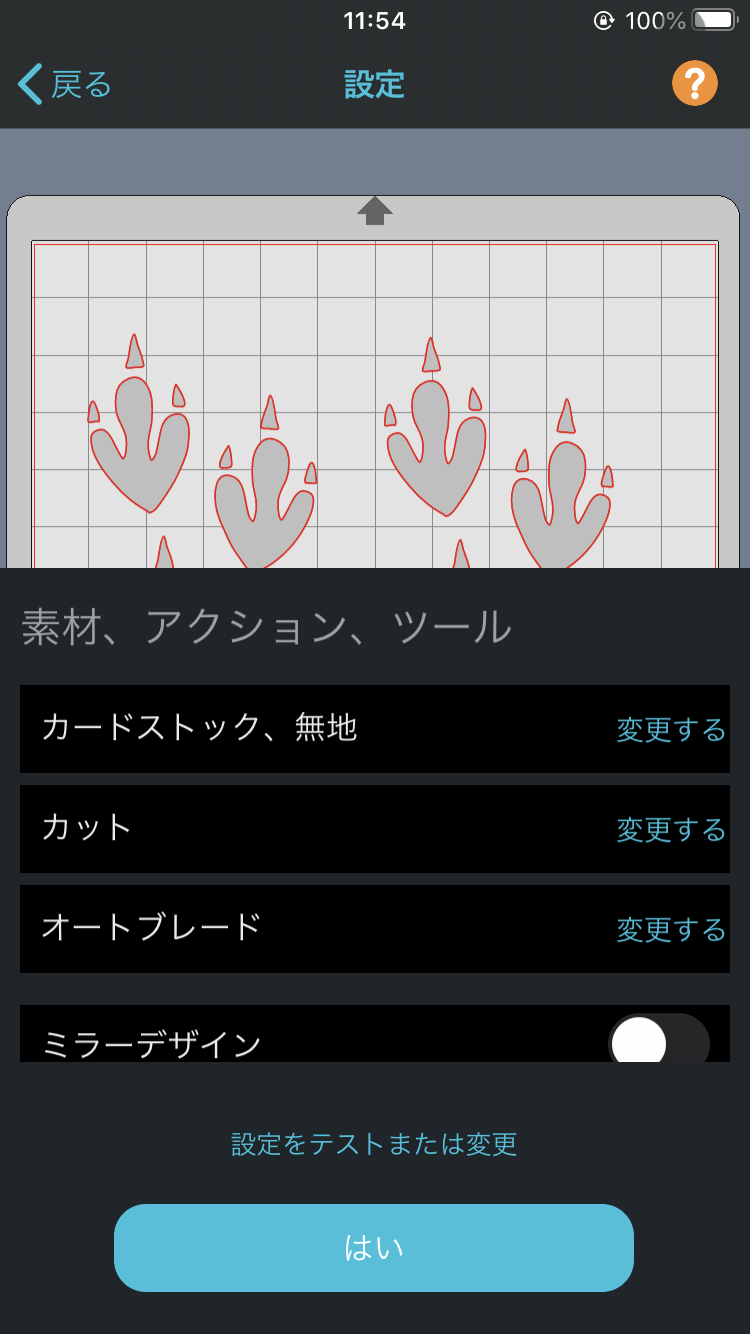Change the カードストック、無地 material
Viewport: 750px width, 1334px height.
671,729
